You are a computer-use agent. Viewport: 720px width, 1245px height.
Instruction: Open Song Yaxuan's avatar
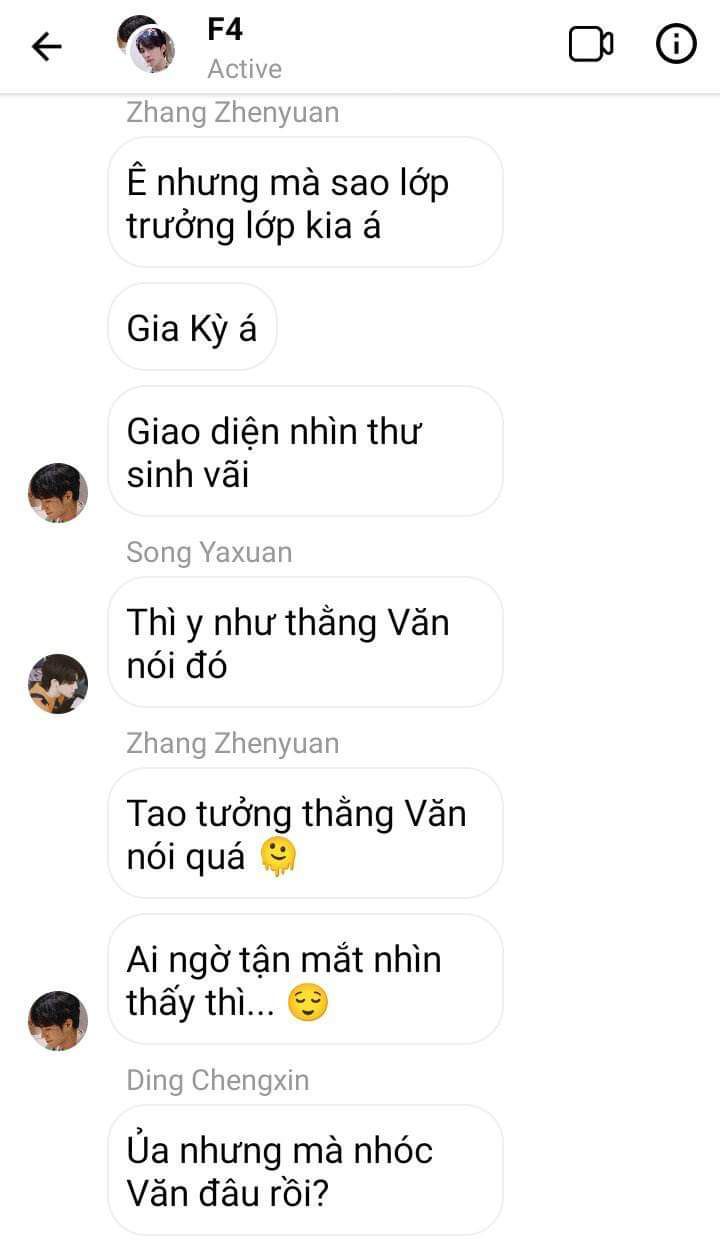58,684
